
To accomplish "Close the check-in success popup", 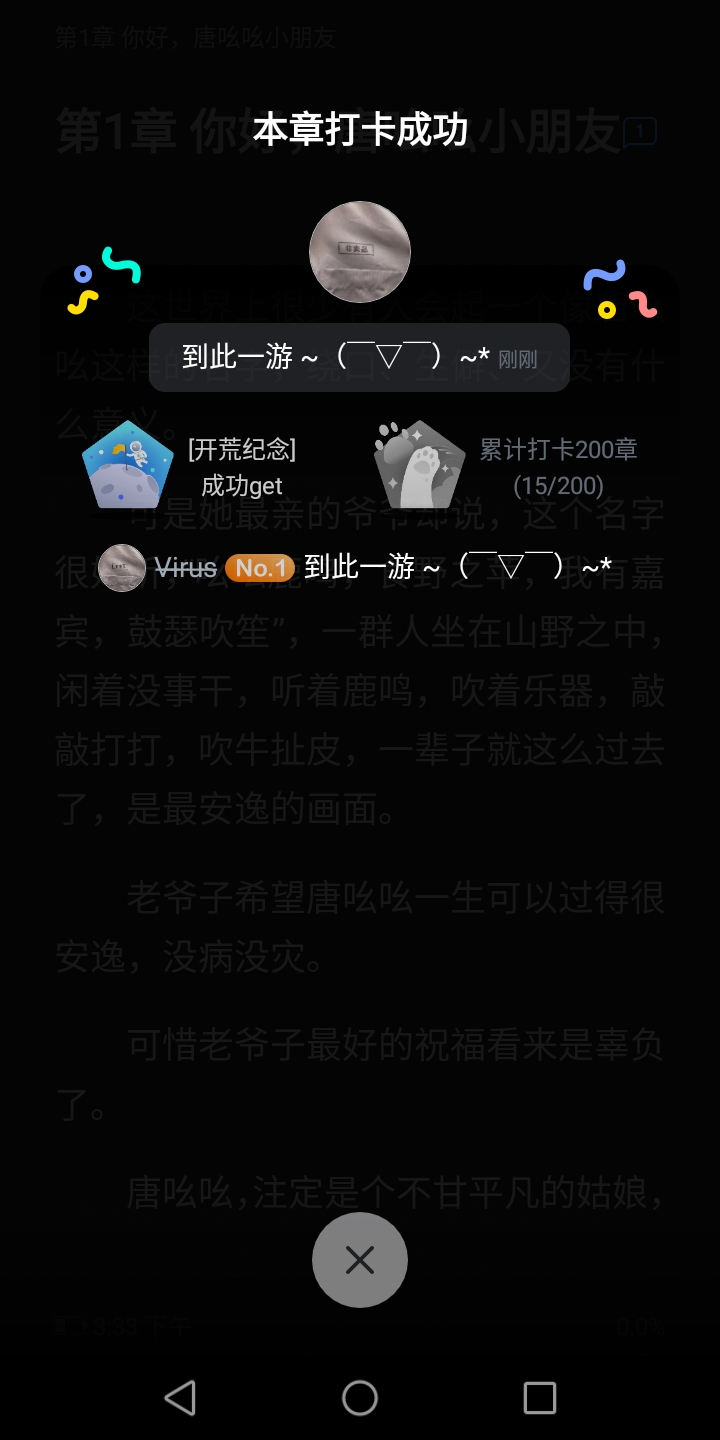I will point(360,1260).
